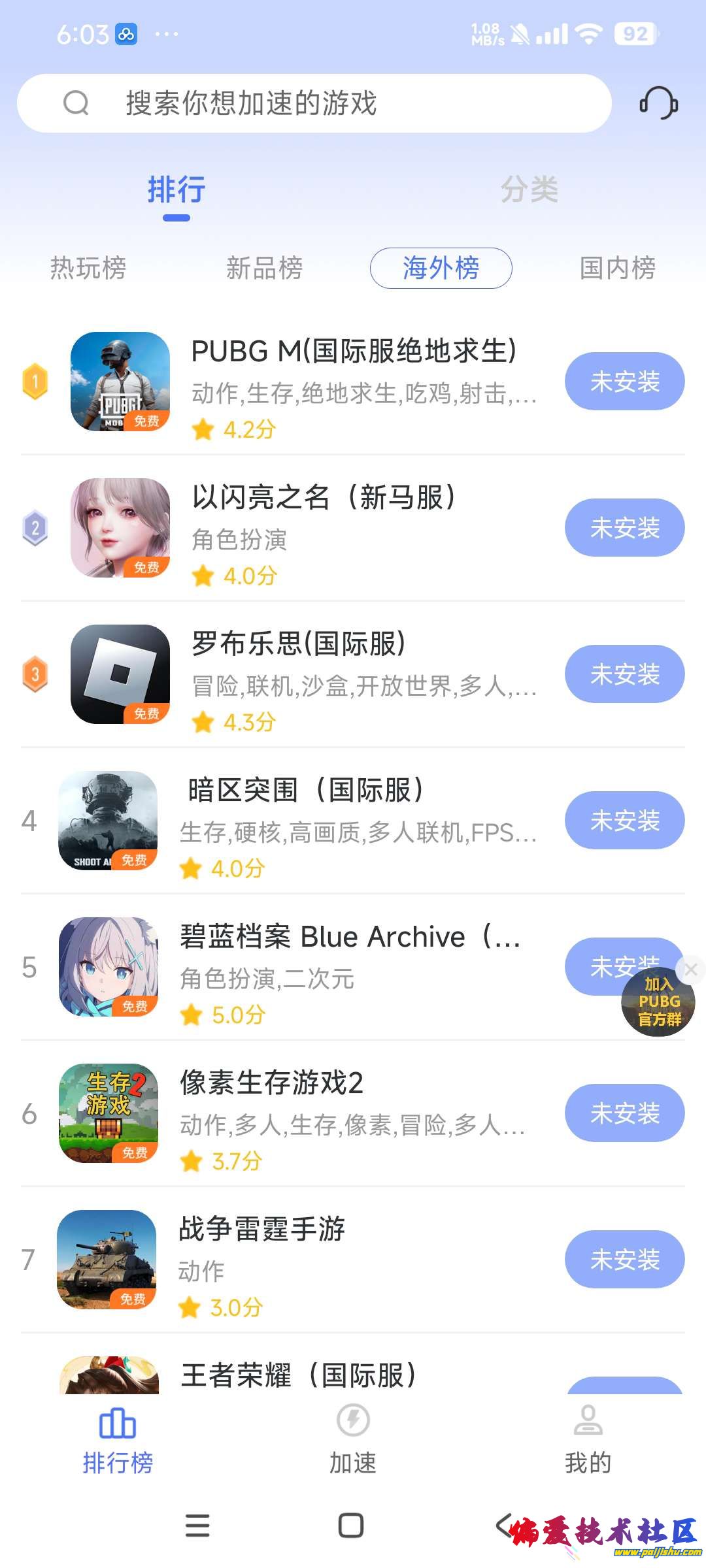
Task: Select the 国内榜 ranking tab
Action: click(618, 268)
